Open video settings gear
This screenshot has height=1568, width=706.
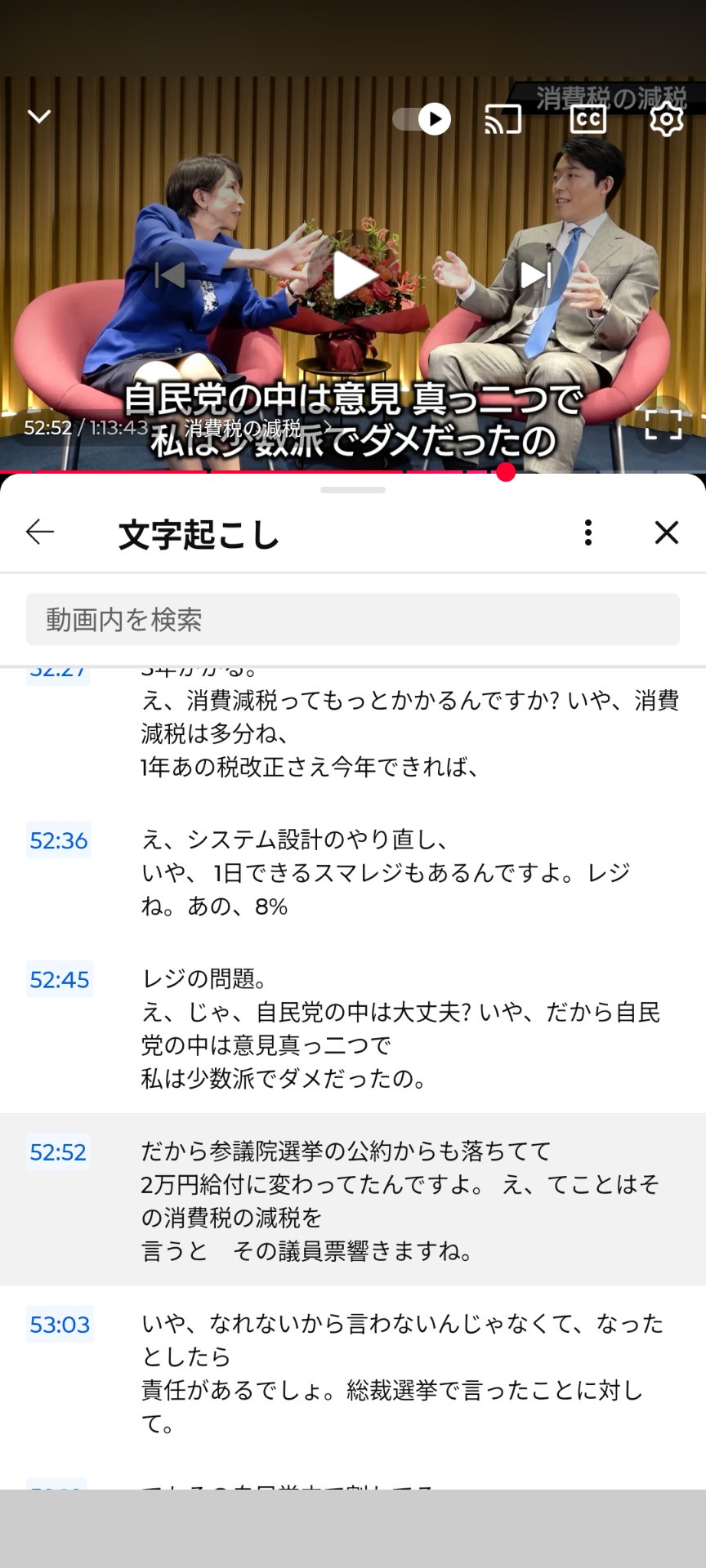(x=666, y=119)
